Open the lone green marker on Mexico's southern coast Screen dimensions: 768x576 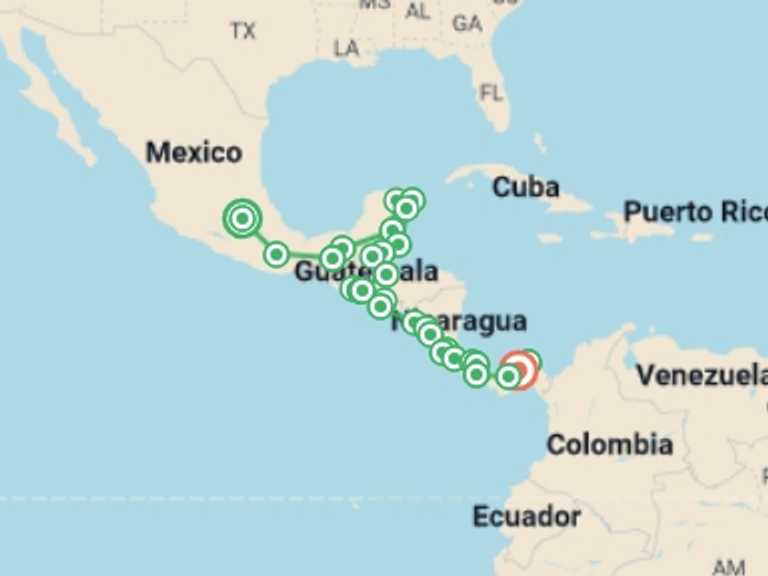276,255
